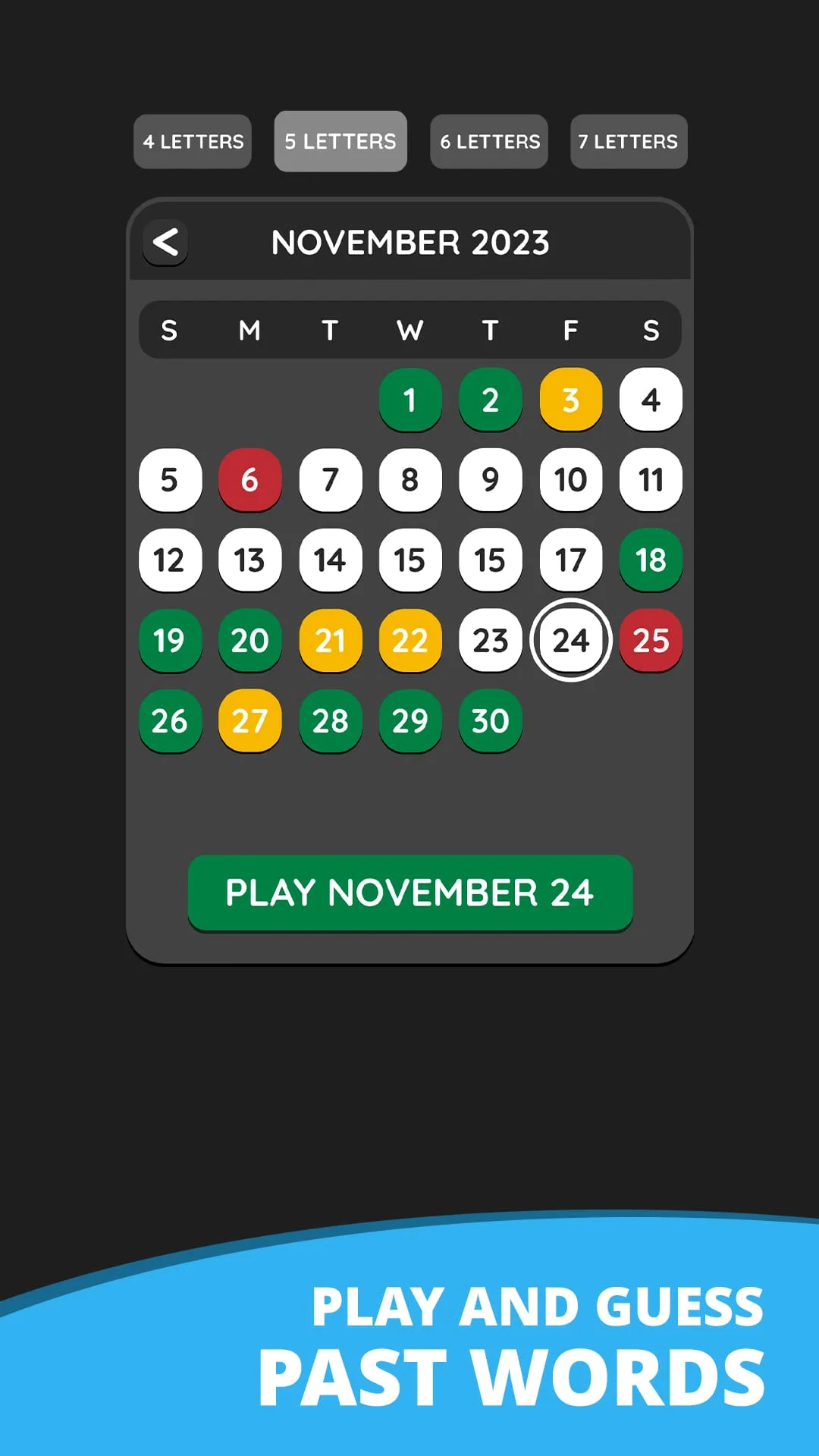Choose the yellow day 27
819x1456 pixels.
249,721
